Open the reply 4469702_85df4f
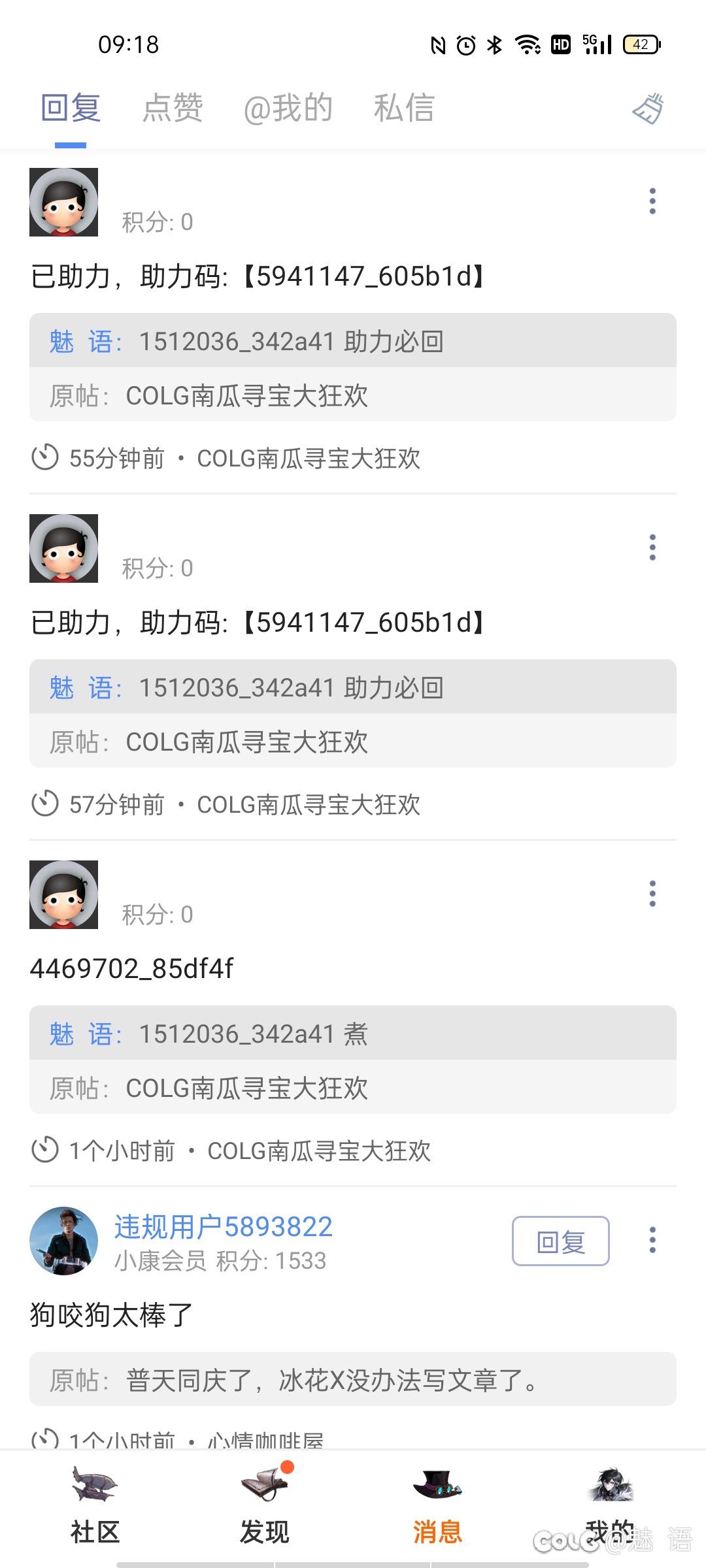This screenshot has height=1568, width=706. point(131,968)
